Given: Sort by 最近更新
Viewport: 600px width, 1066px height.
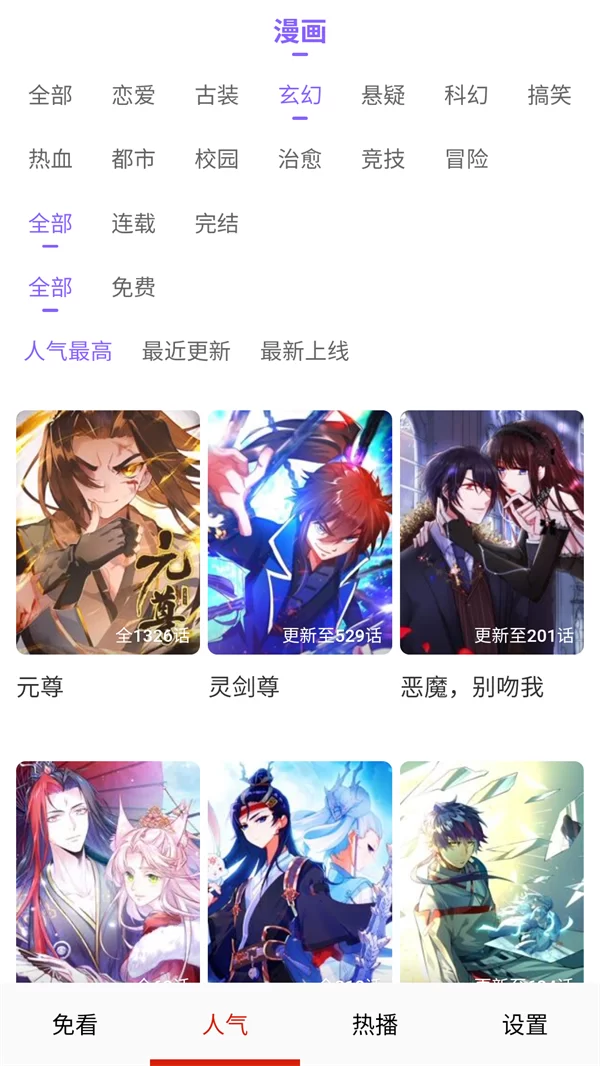Looking at the screenshot, I should coord(186,351).
